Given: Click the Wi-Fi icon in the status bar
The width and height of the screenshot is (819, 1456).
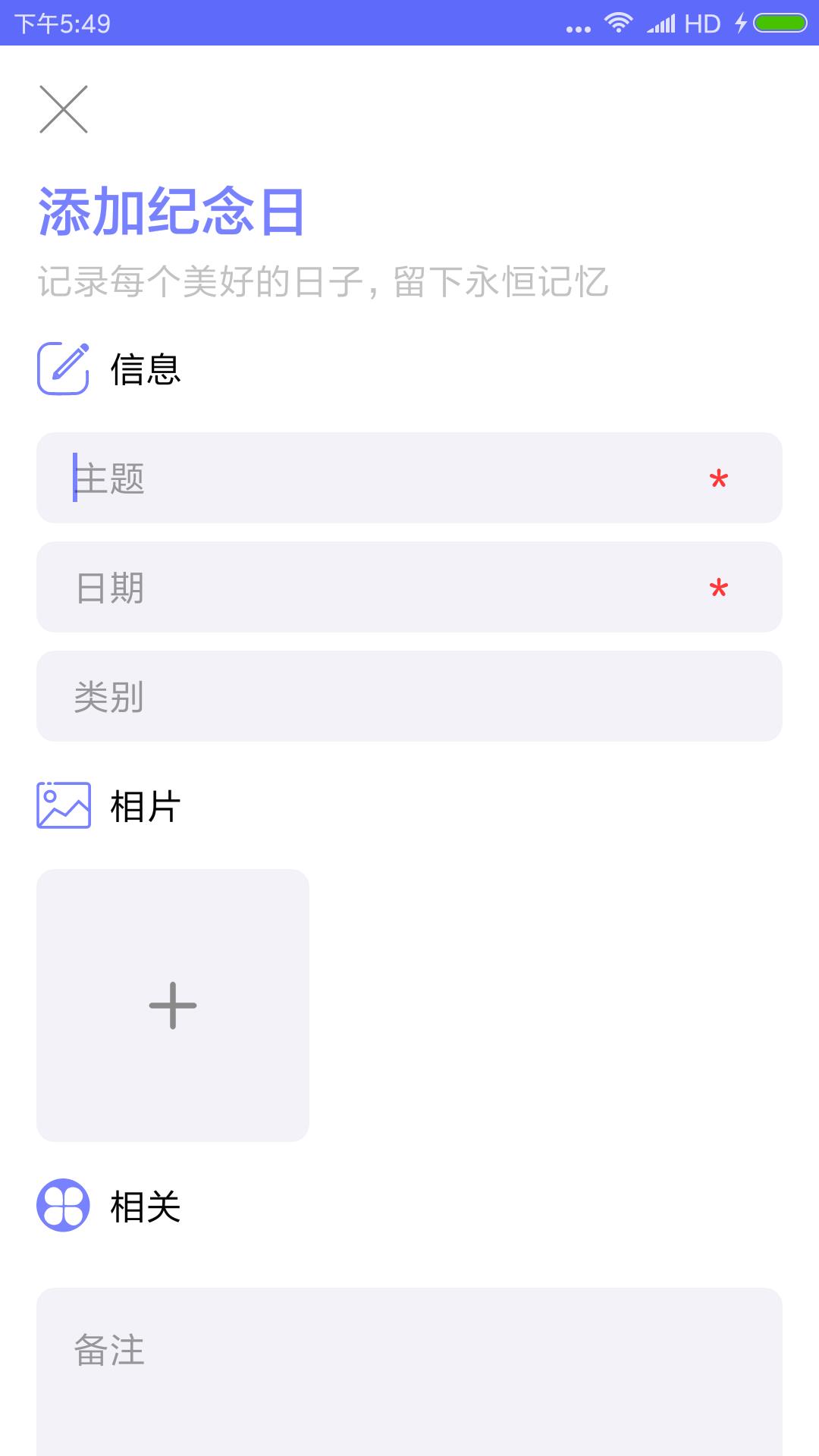Looking at the screenshot, I should 616,22.
